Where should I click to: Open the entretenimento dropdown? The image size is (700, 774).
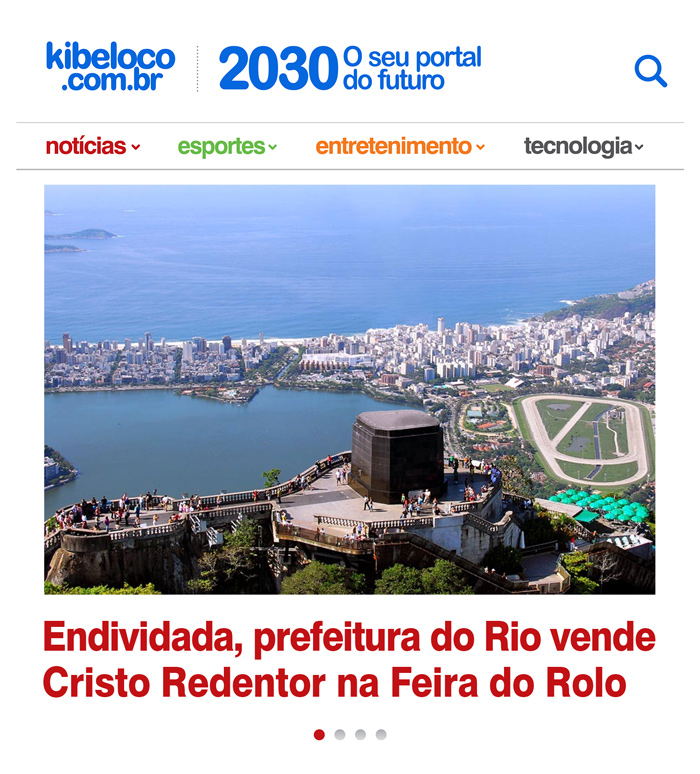pos(400,147)
